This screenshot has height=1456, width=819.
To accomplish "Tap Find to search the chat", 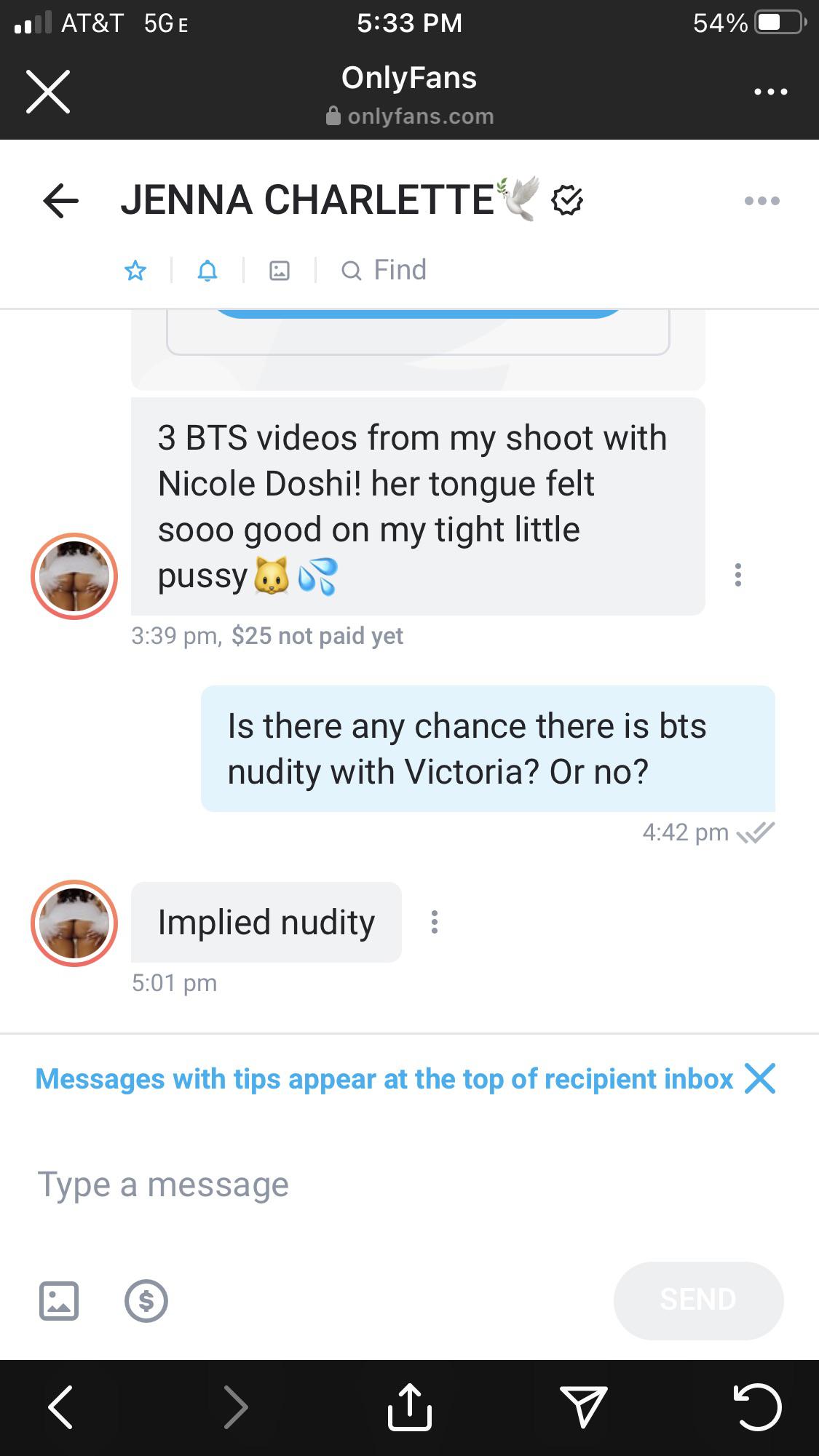I will (384, 271).
